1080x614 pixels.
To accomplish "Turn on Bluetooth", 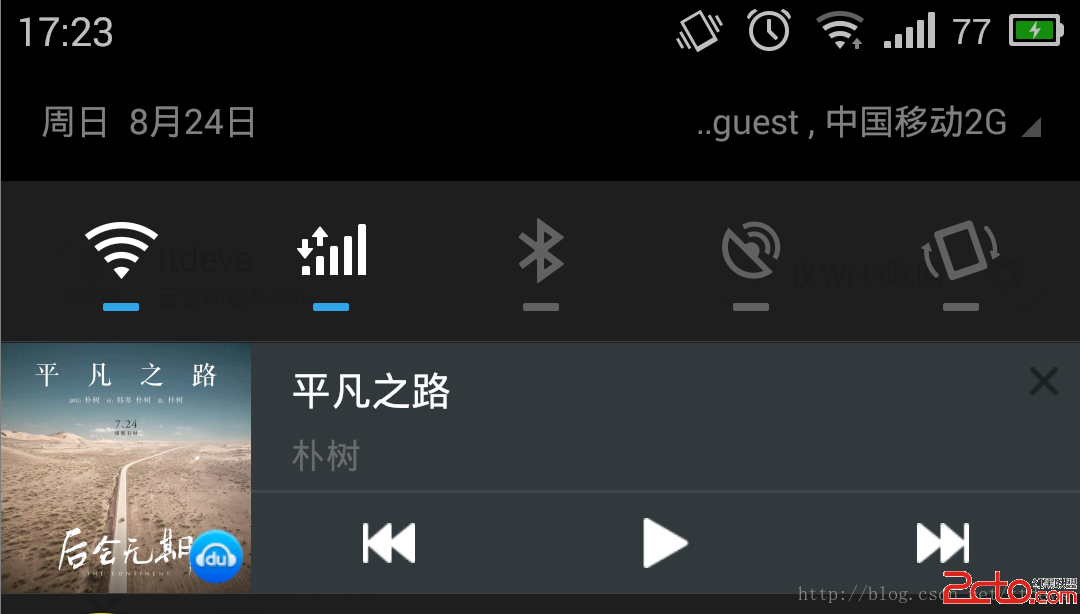I will [x=541, y=252].
